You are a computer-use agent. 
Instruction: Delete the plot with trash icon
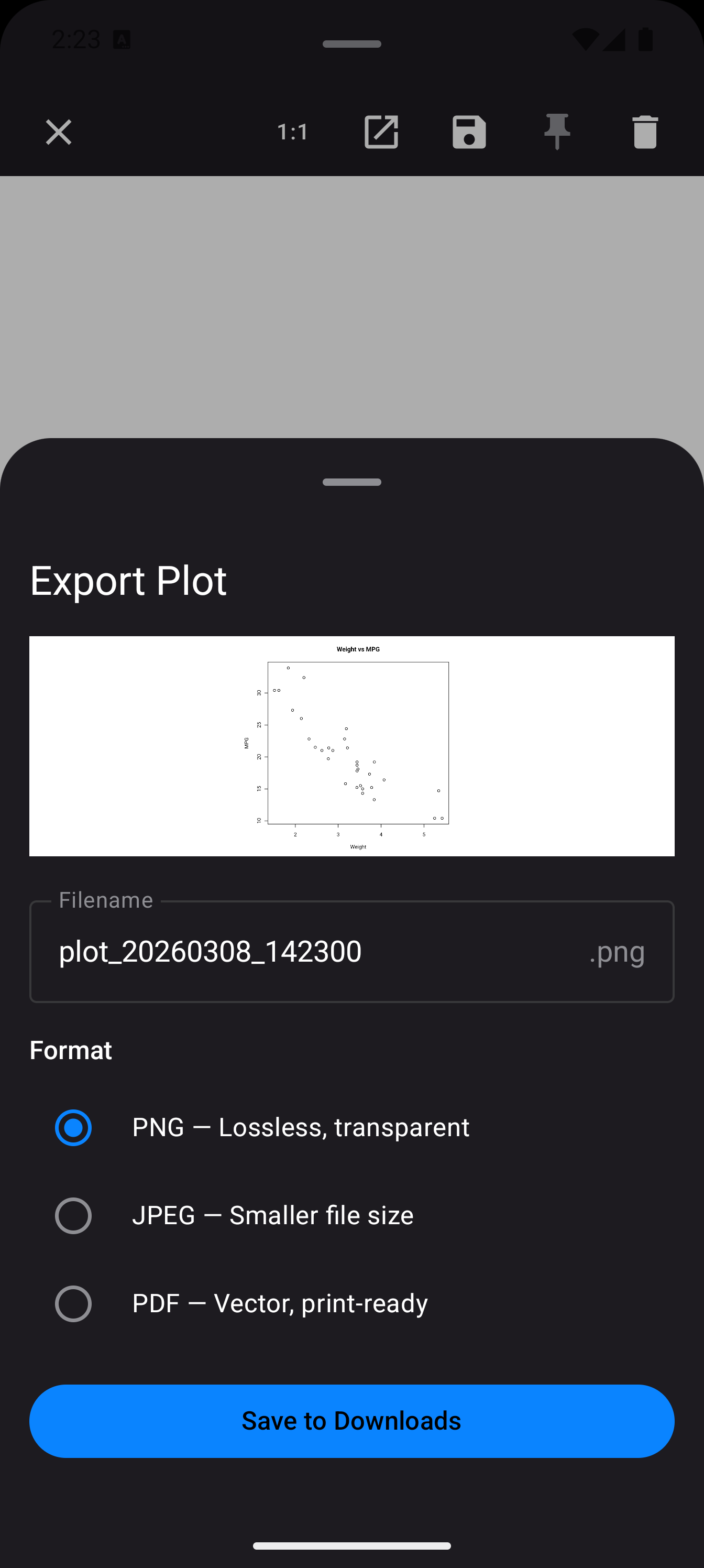[645, 132]
